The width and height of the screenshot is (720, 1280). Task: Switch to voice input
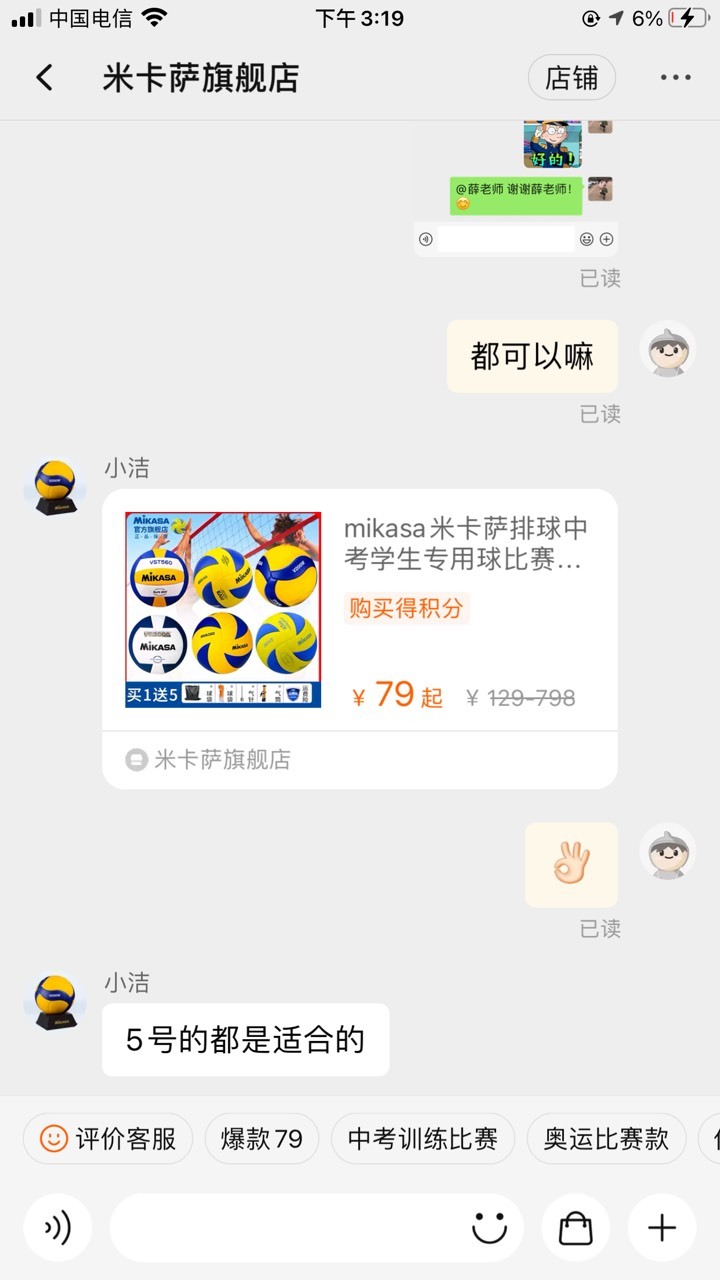[58, 1227]
